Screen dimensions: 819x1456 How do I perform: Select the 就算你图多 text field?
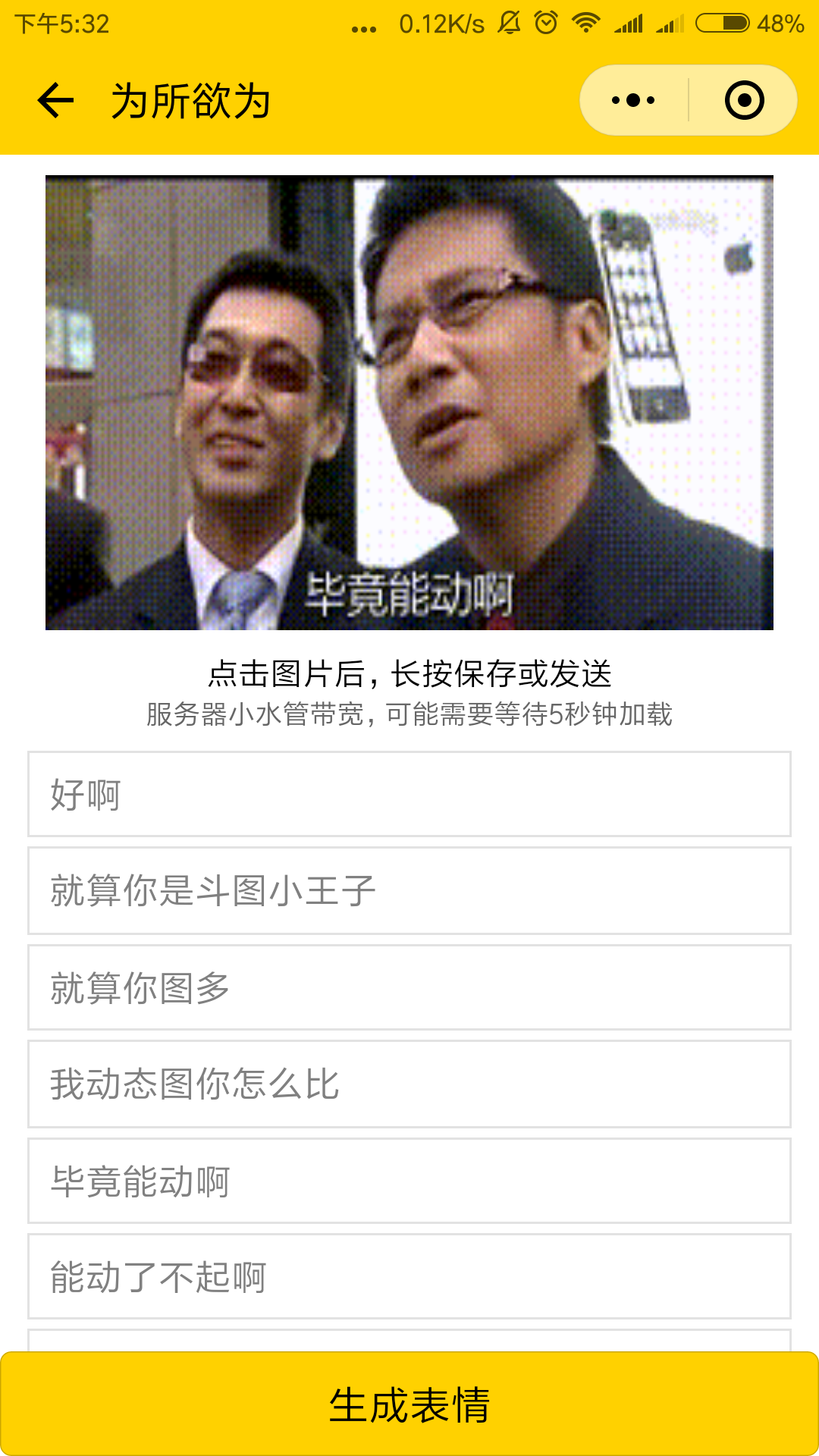click(409, 987)
